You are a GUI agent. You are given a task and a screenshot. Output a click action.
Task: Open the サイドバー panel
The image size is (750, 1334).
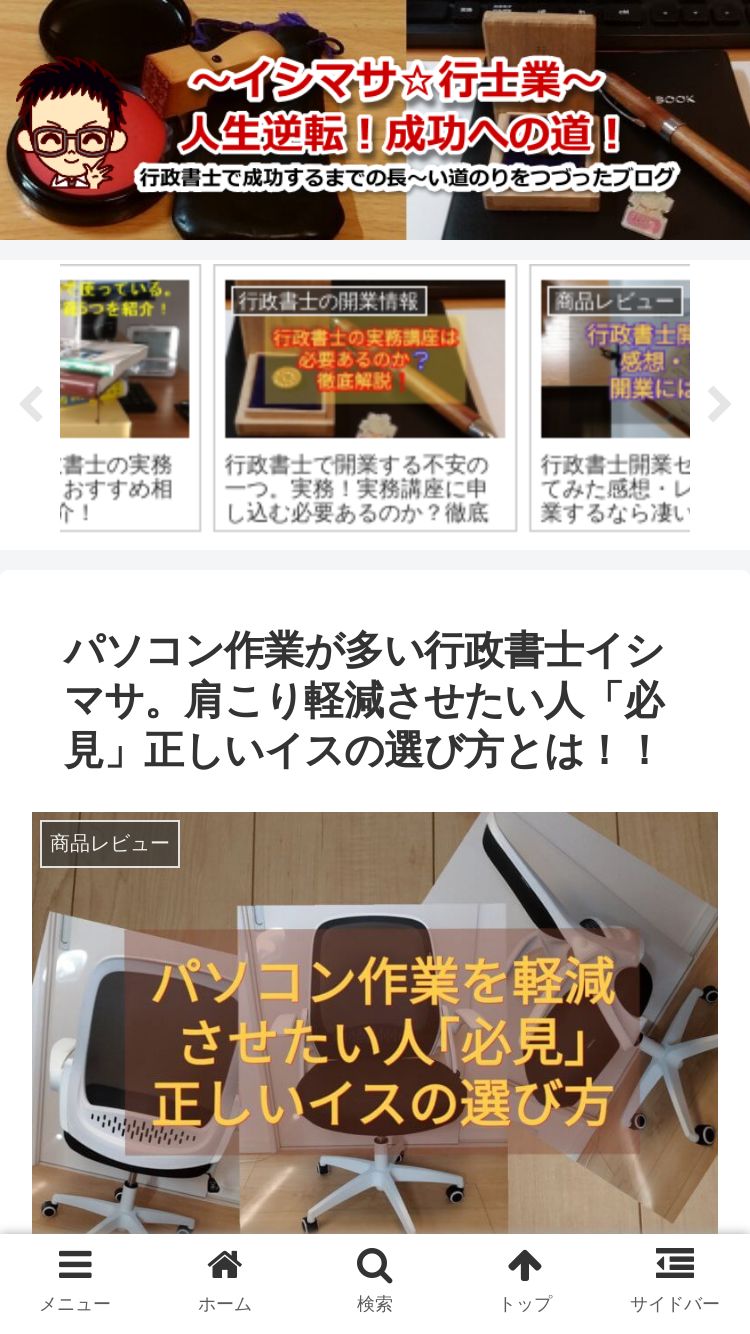(675, 1282)
